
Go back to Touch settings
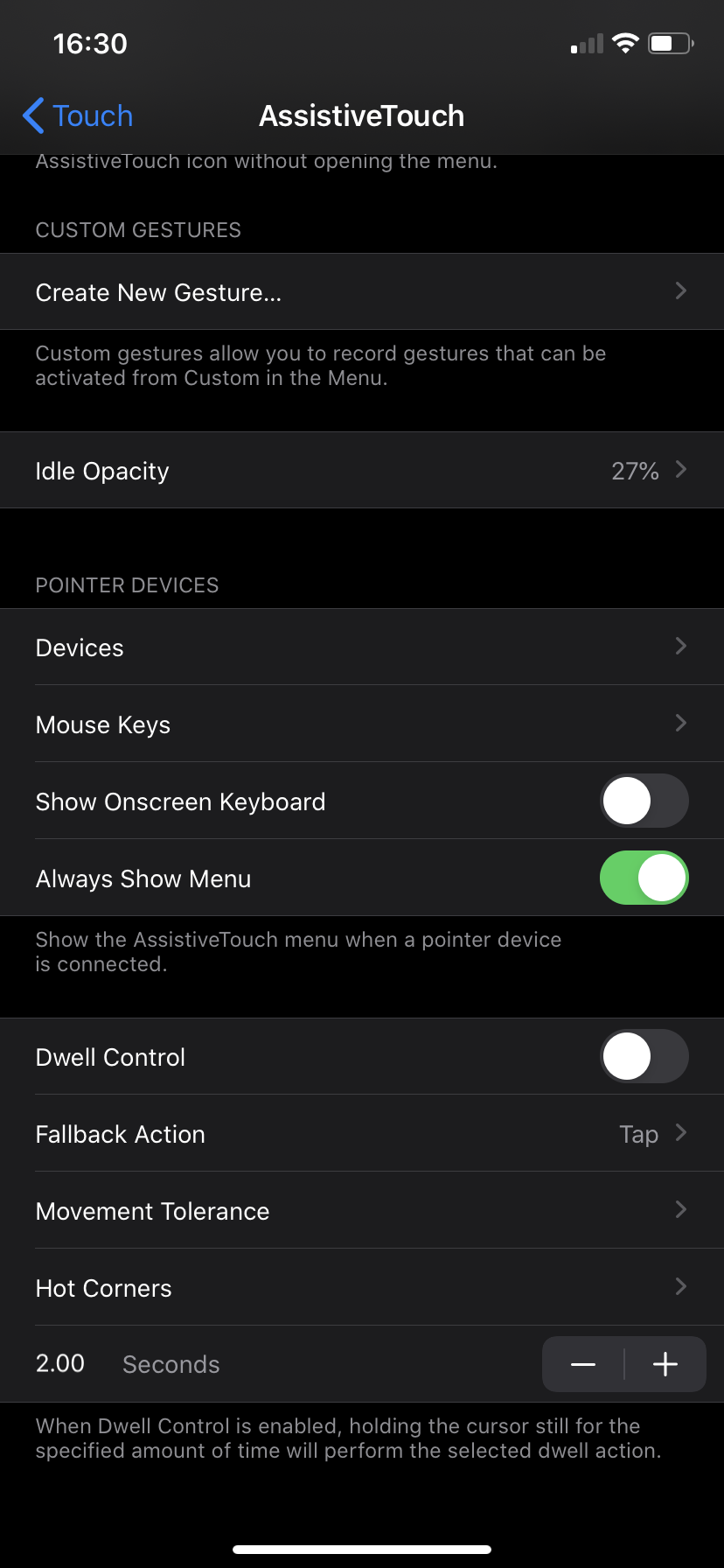point(79,115)
